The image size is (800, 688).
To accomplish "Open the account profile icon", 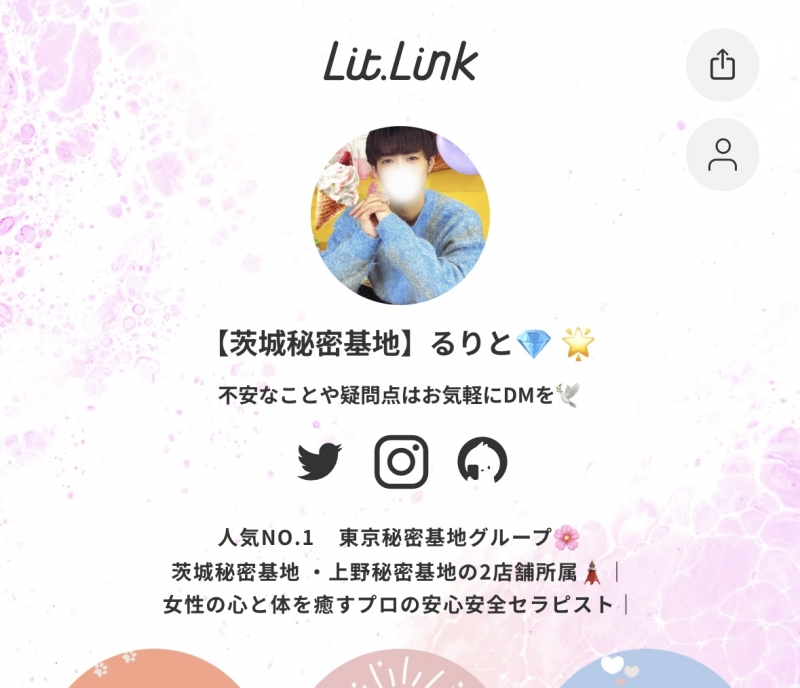I will coord(722,155).
